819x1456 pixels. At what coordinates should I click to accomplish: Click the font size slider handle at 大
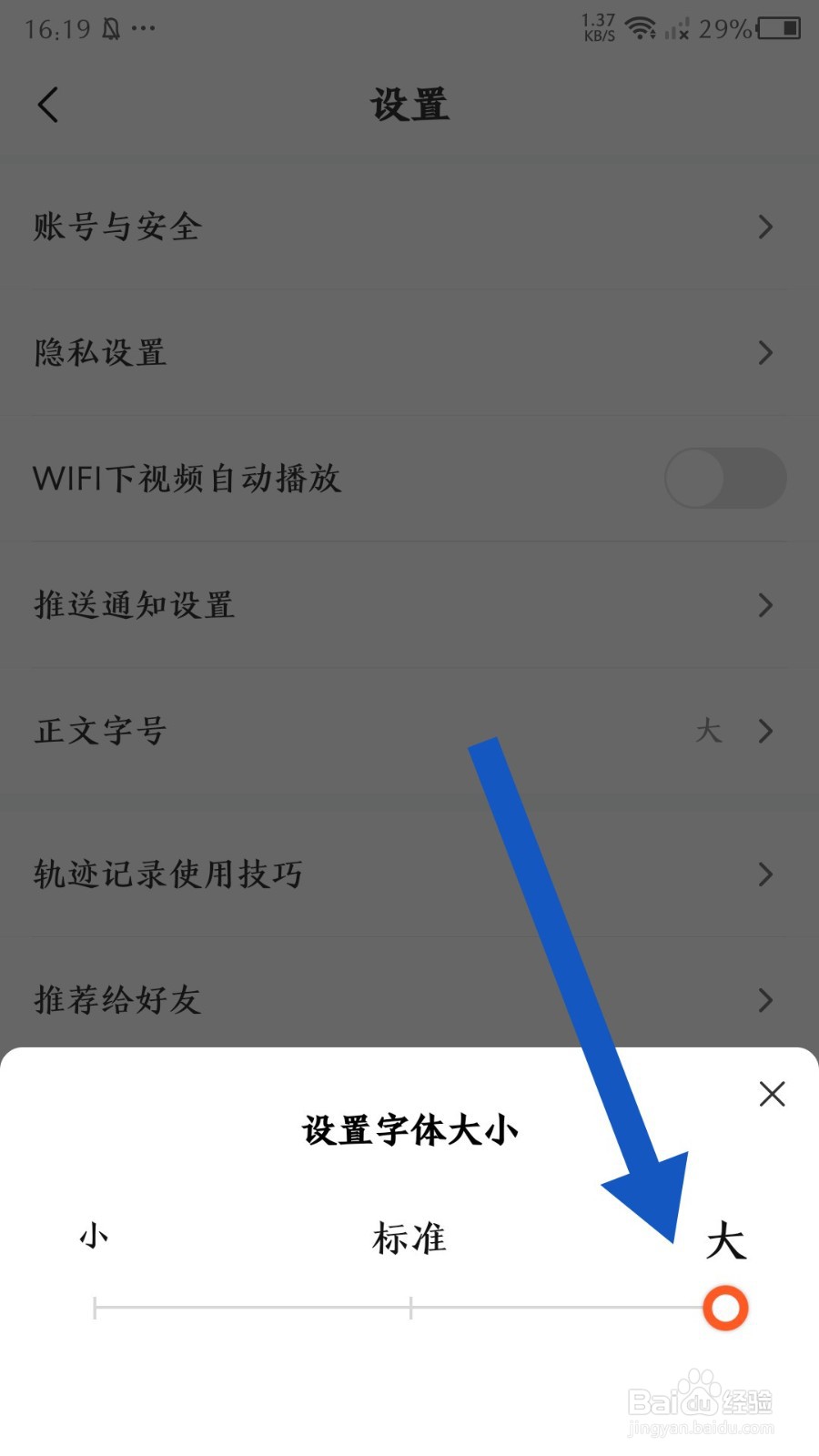coord(724,1309)
